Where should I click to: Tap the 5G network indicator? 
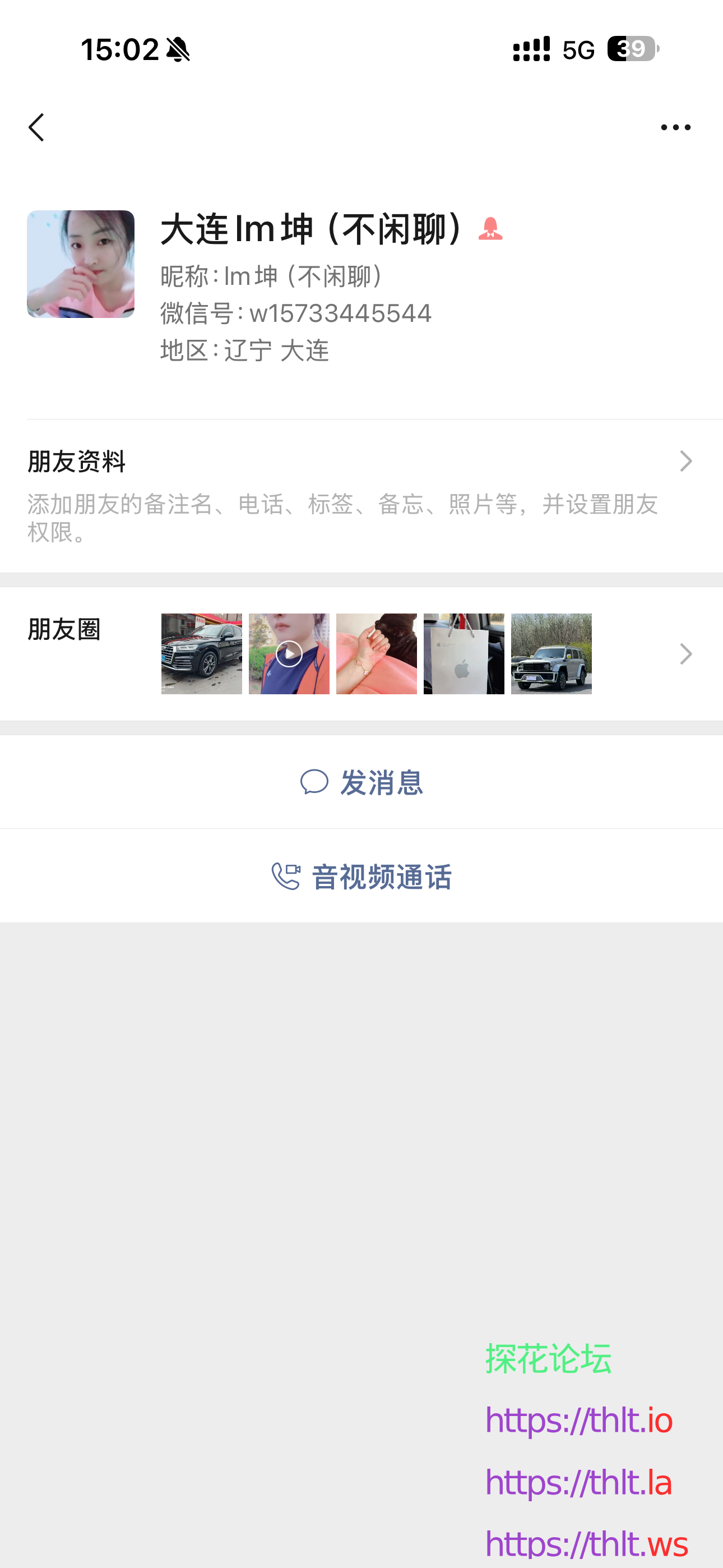point(578,50)
